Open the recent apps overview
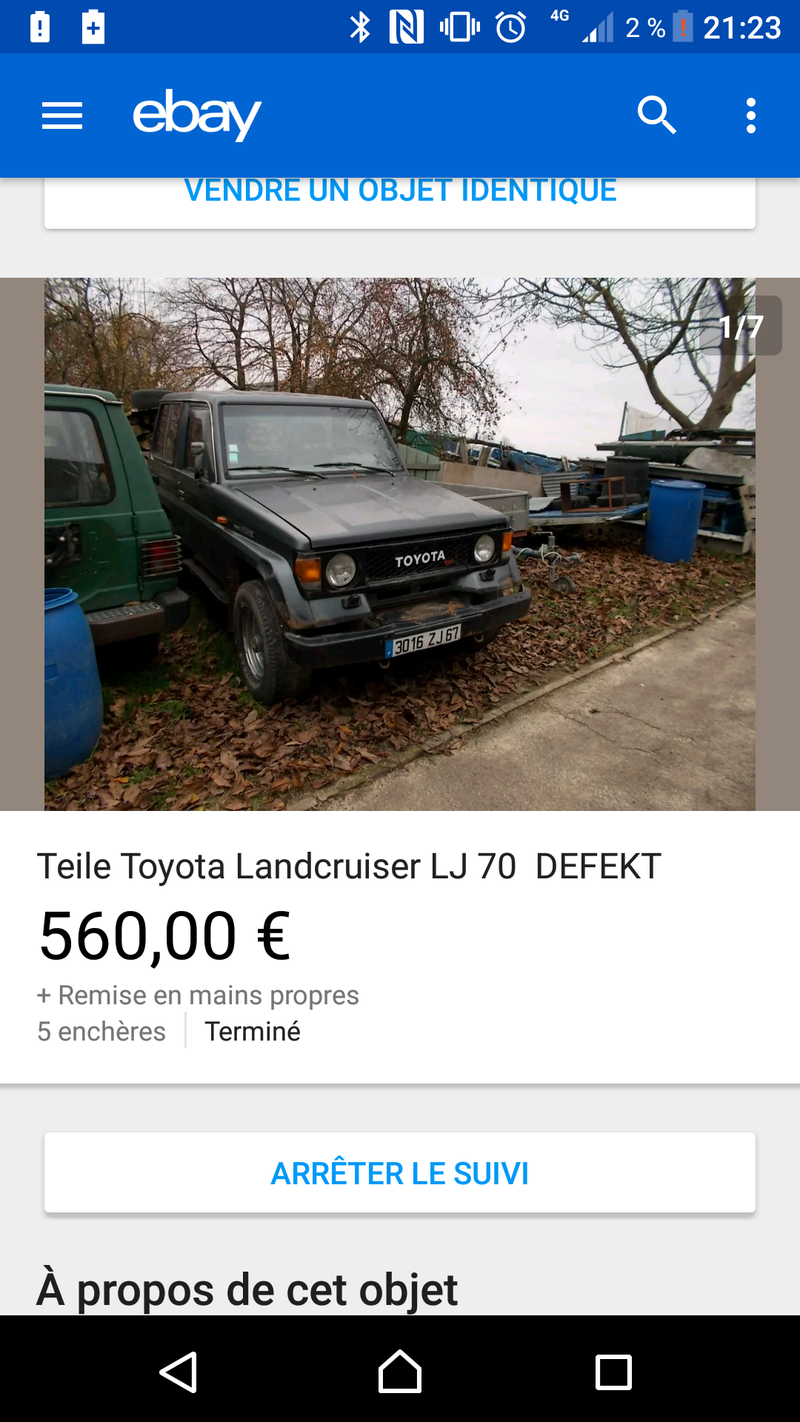 pyautogui.click(x=613, y=1372)
